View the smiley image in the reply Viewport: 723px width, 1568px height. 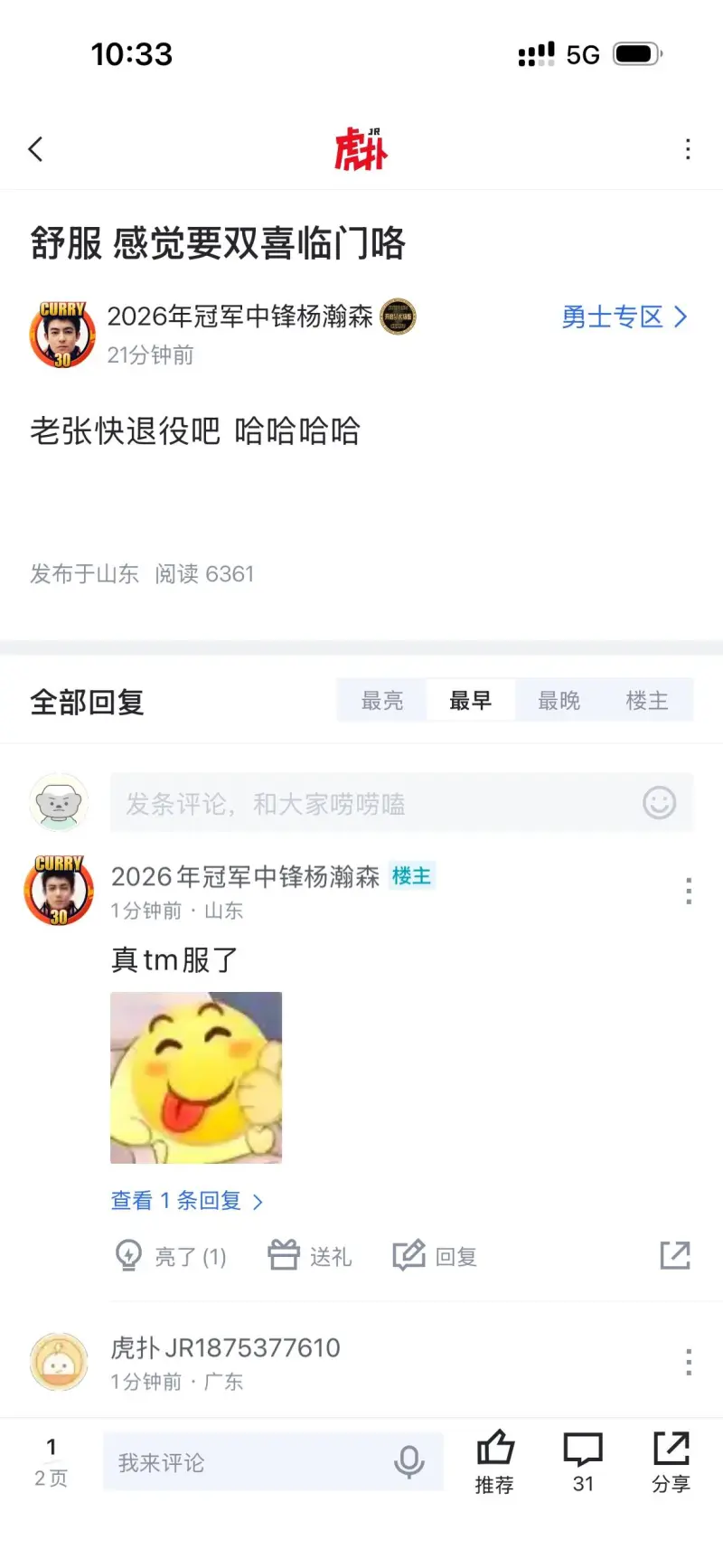click(x=196, y=1077)
